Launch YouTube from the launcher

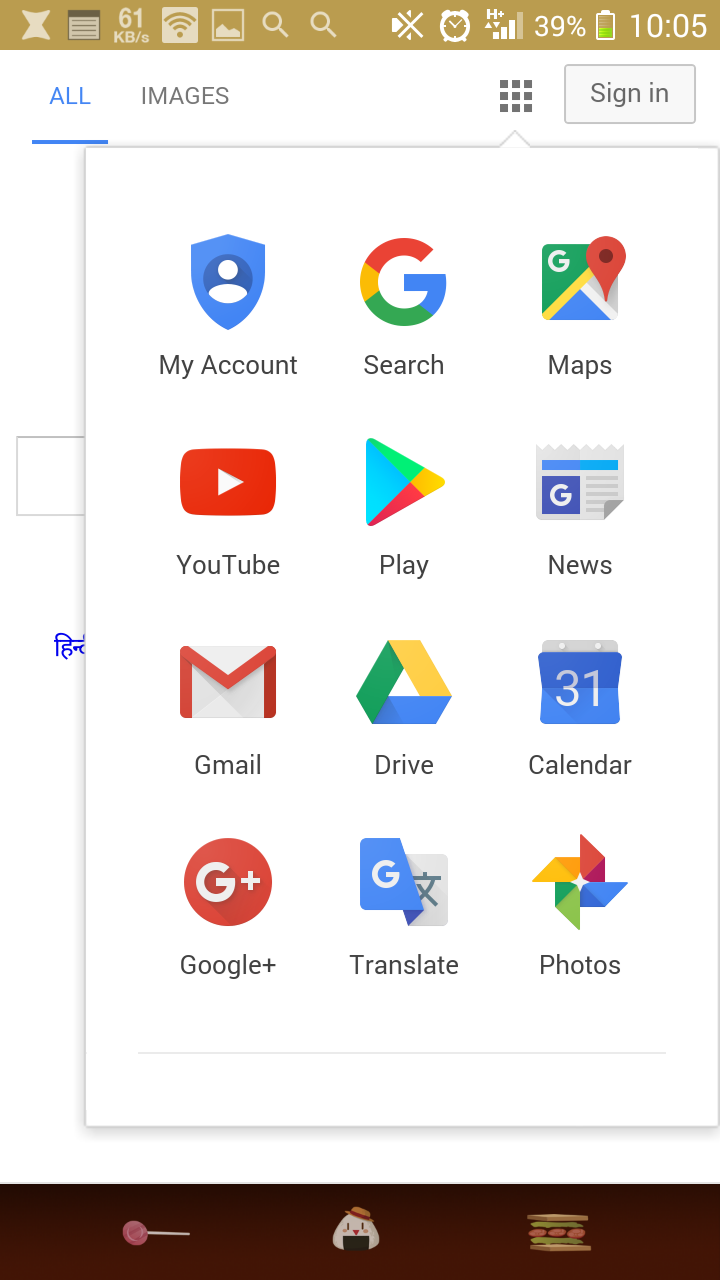(228, 482)
